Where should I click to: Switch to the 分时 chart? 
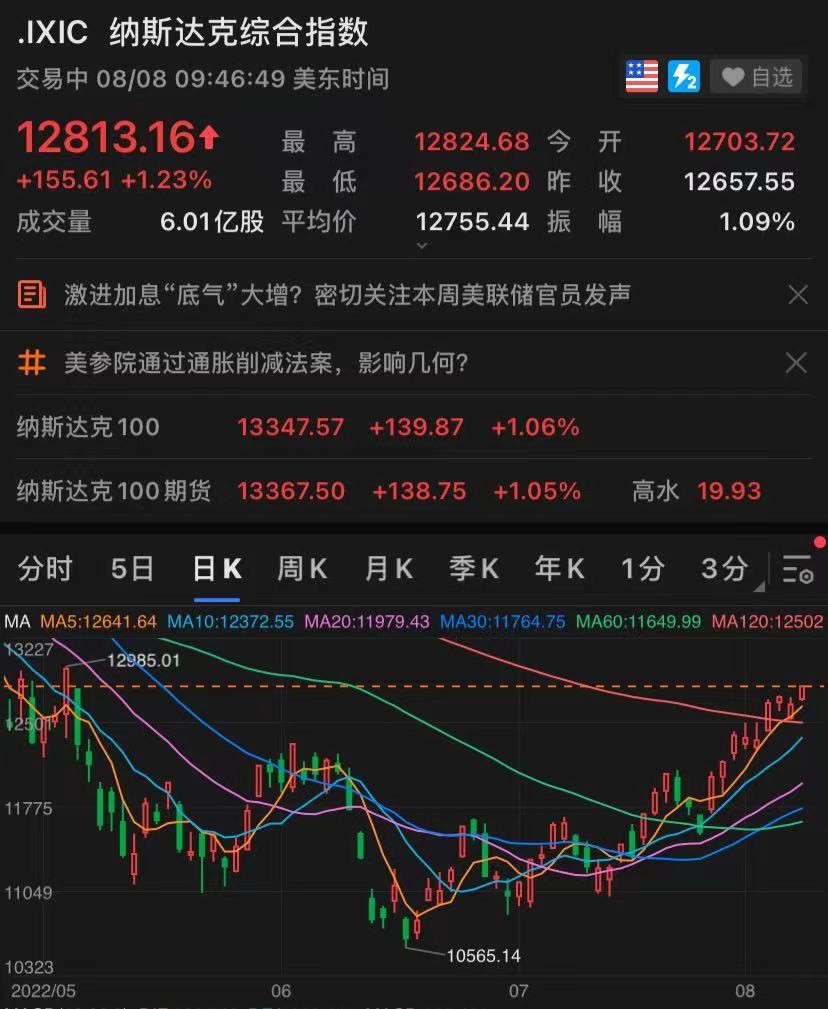[45, 569]
